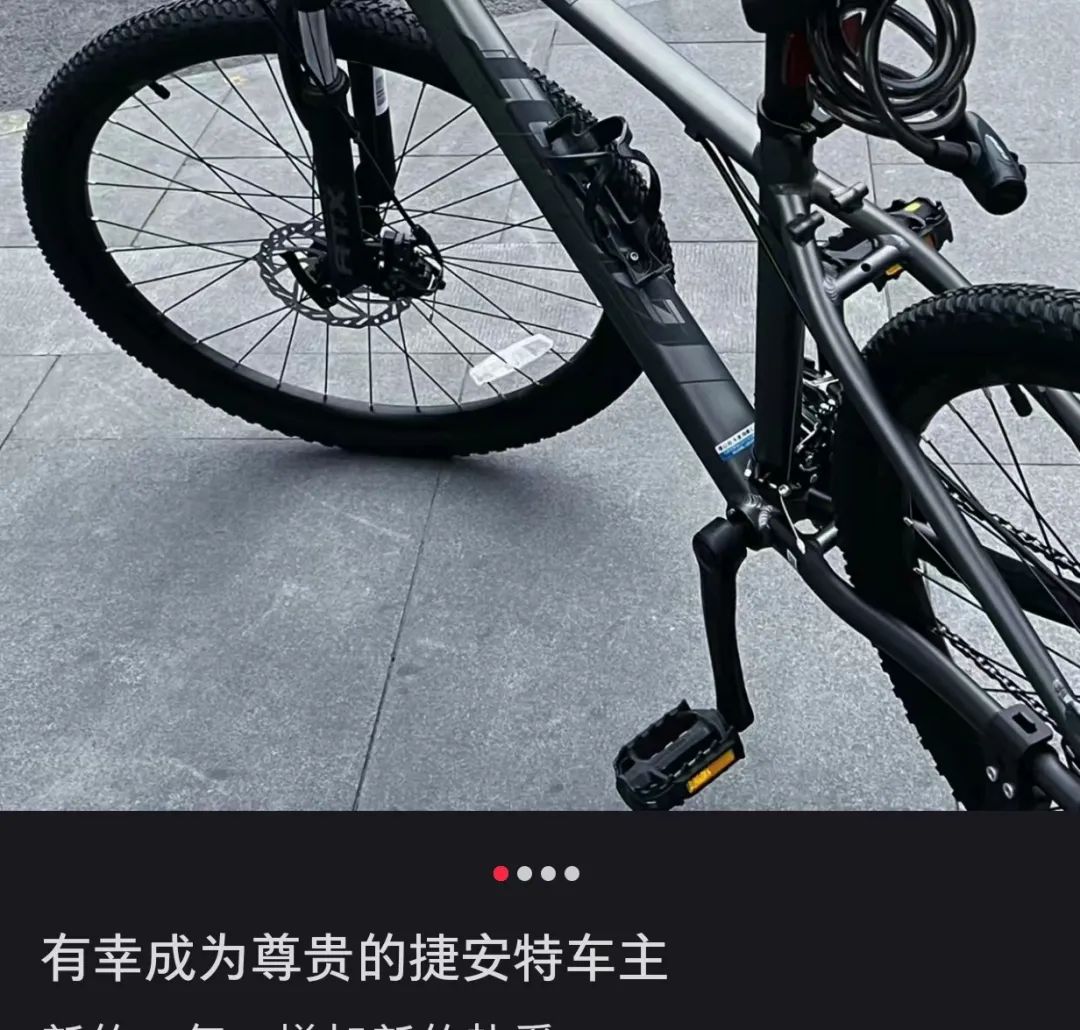Tap the image carousel page indicator dots
1080x1030 pixels.
point(537,873)
